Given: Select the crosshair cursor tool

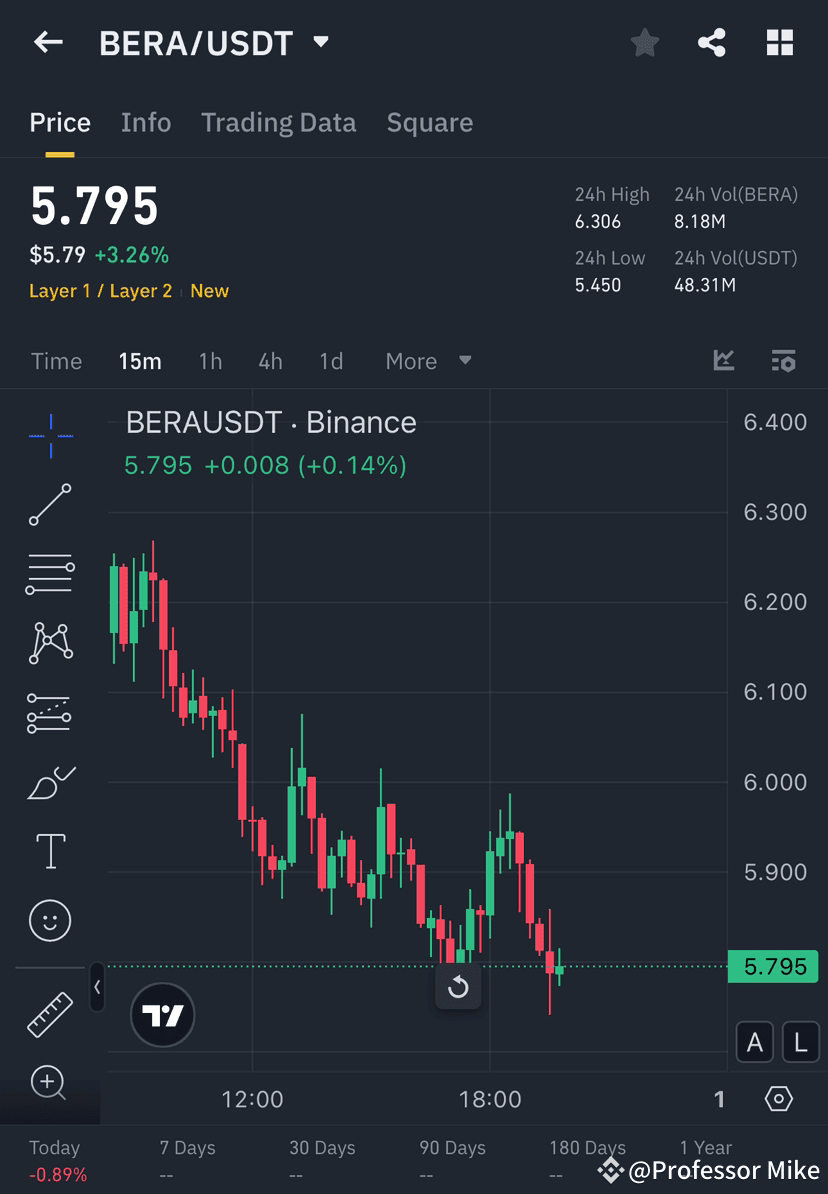Looking at the screenshot, I should (x=50, y=435).
